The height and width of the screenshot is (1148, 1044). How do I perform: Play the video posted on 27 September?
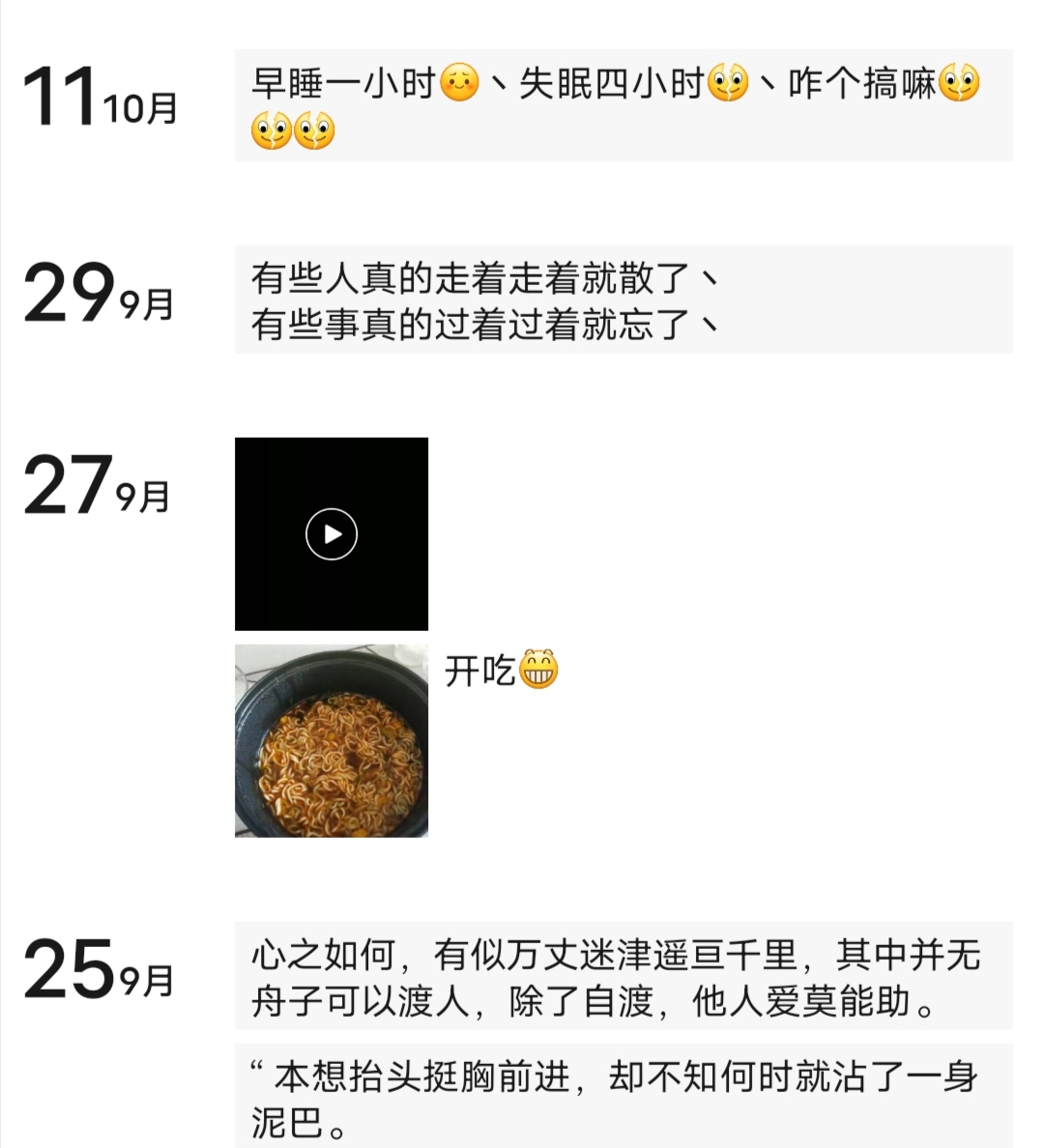point(332,534)
